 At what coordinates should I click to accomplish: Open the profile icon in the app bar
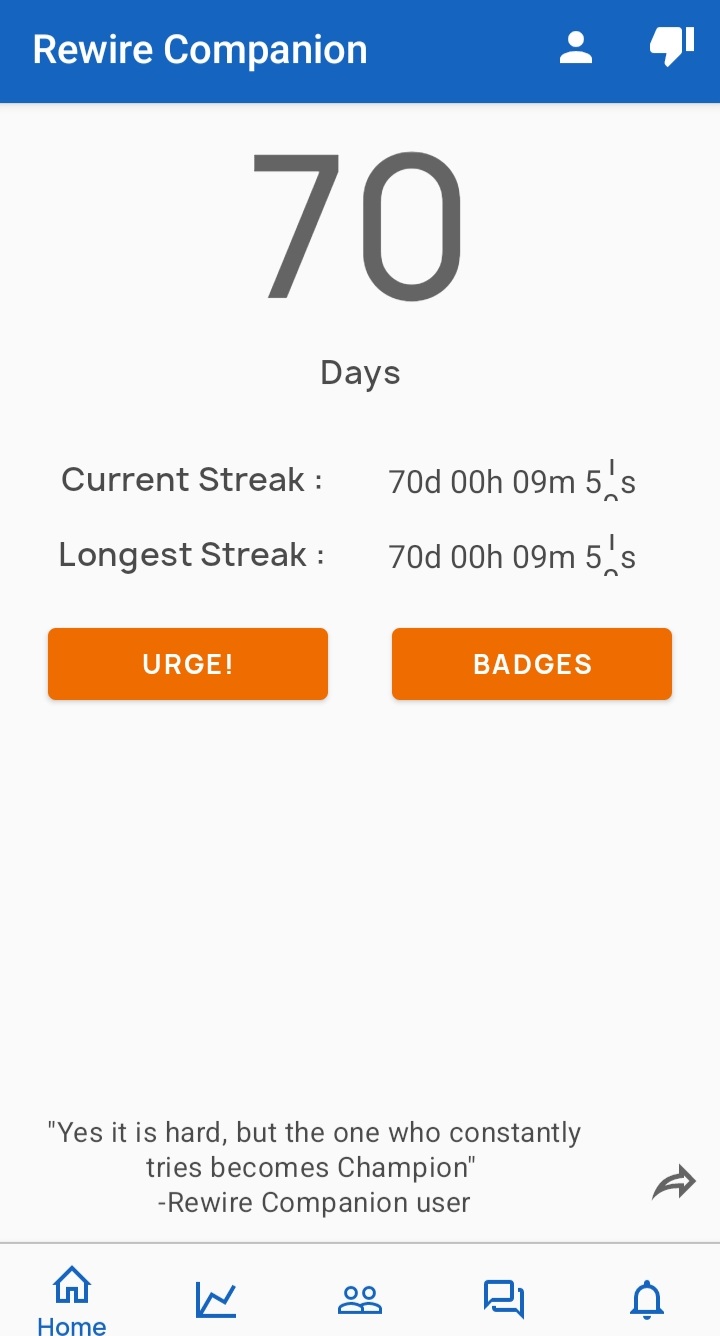(x=575, y=48)
